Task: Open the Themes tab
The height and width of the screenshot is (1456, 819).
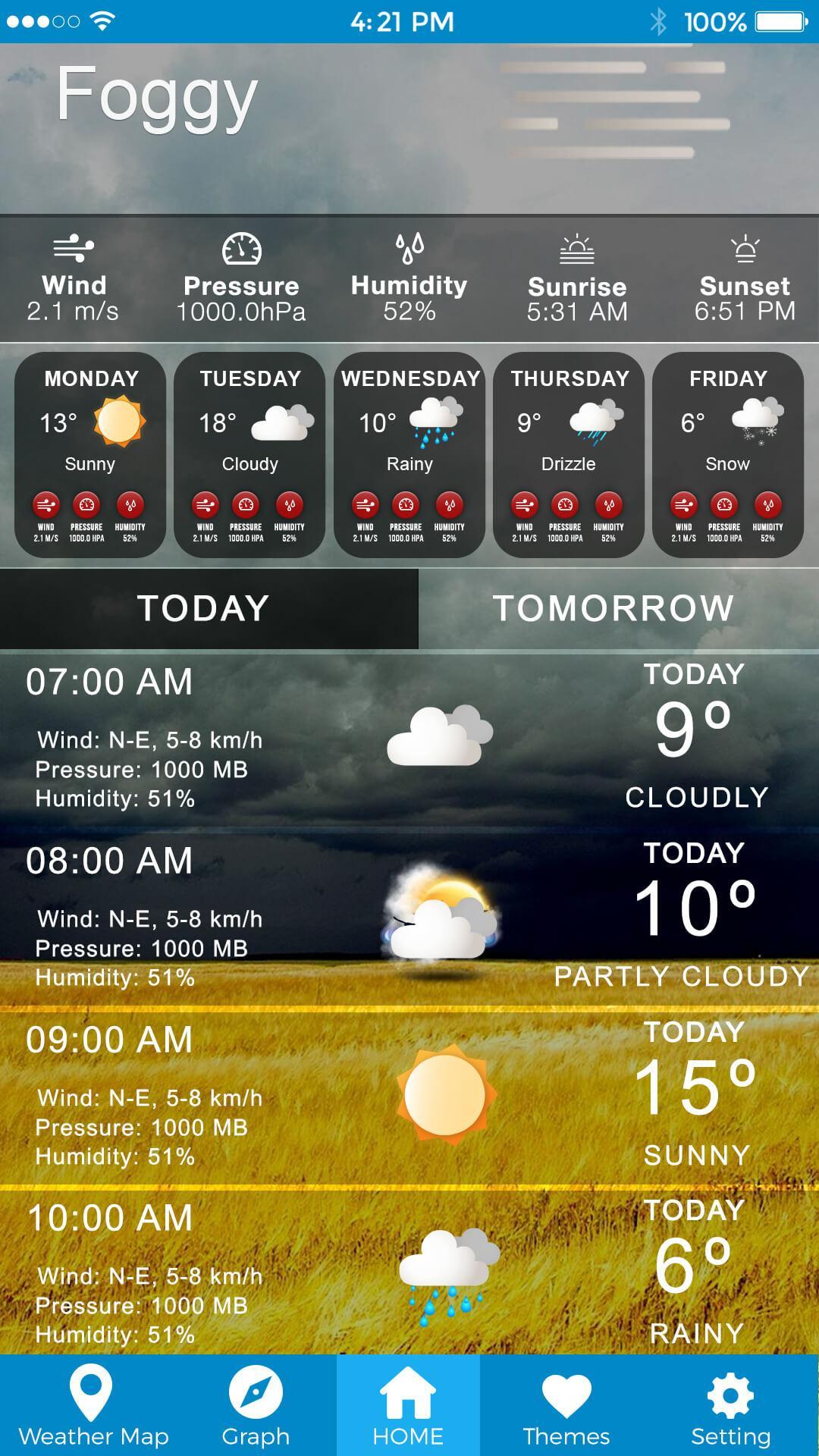Action: pyautogui.click(x=566, y=1405)
